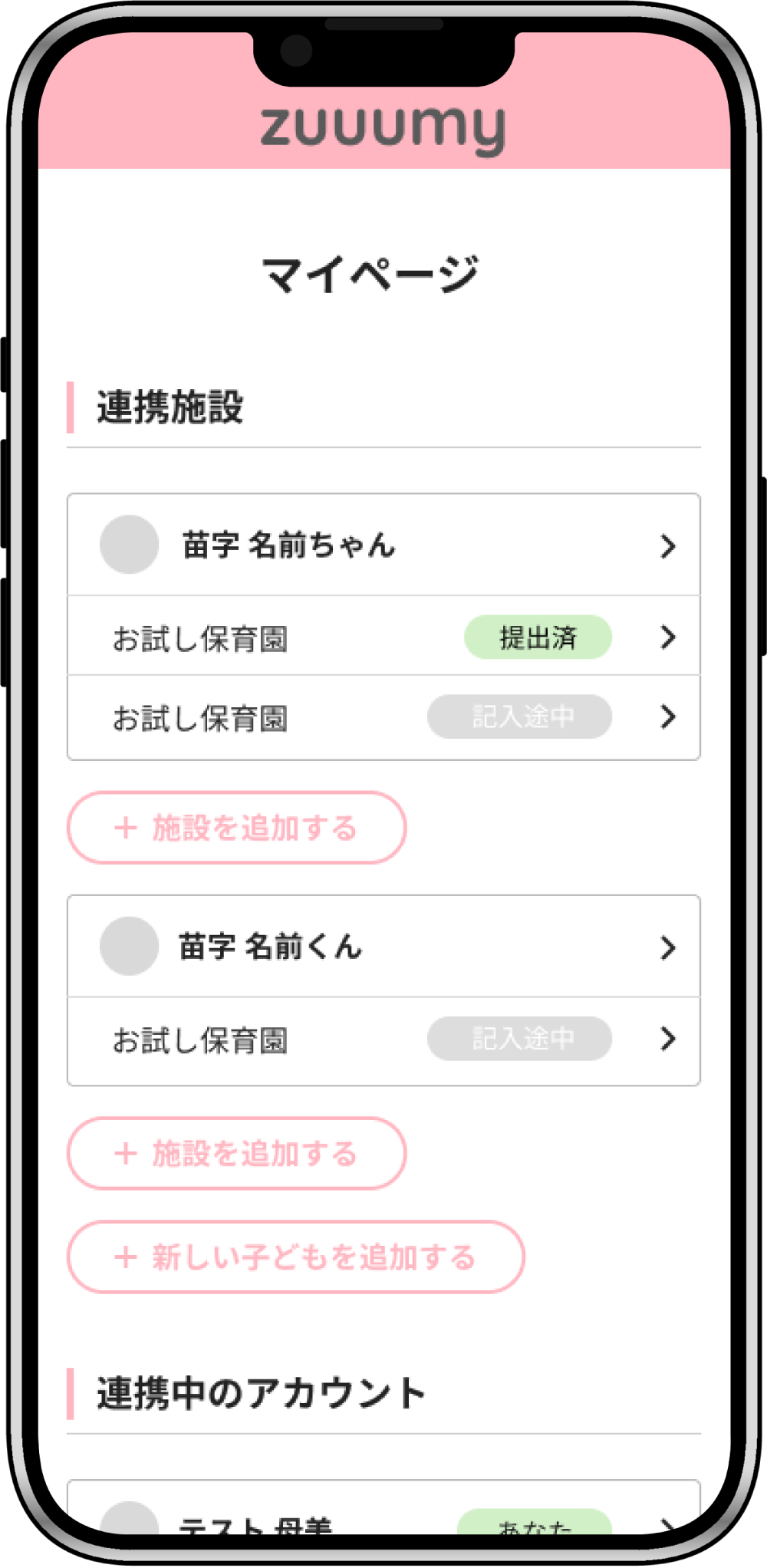Click the plus icon in the first 施設を追加する button
This screenshot has height=1568, width=767.
pyautogui.click(x=124, y=828)
